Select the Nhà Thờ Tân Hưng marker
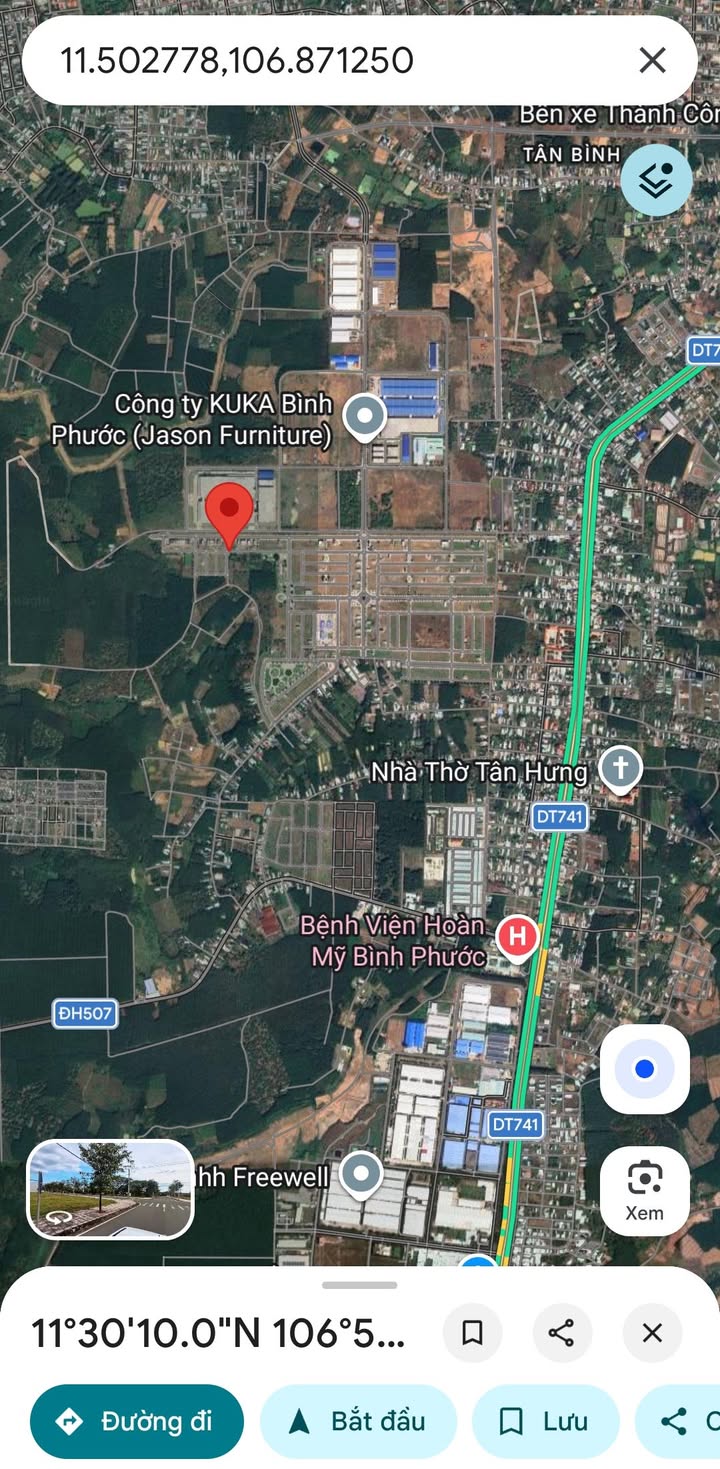This screenshot has height=1469, width=720. pos(620,770)
